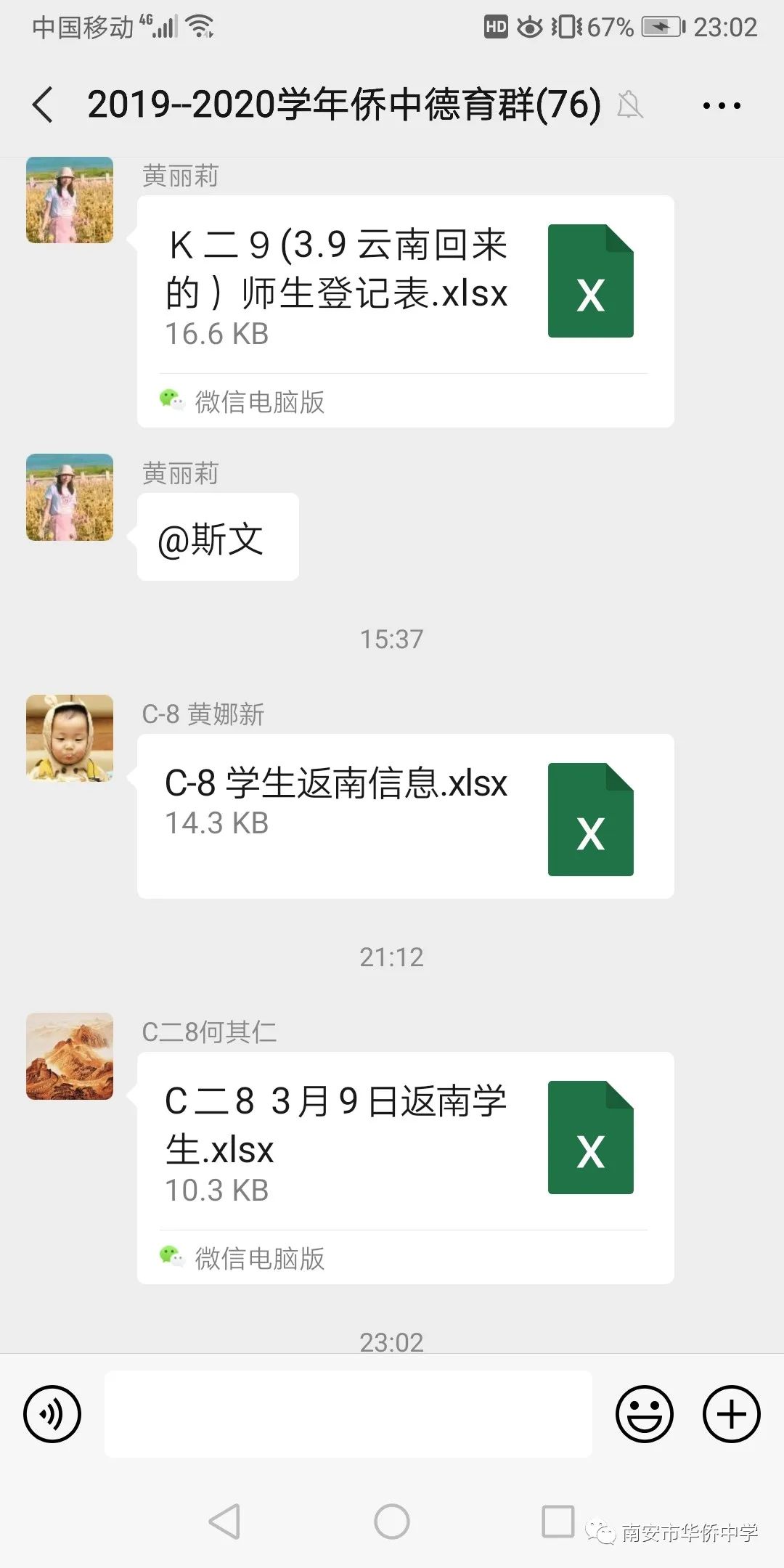784x1568 pixels.
Task: Switch to voice message input
Action: 52,1414
